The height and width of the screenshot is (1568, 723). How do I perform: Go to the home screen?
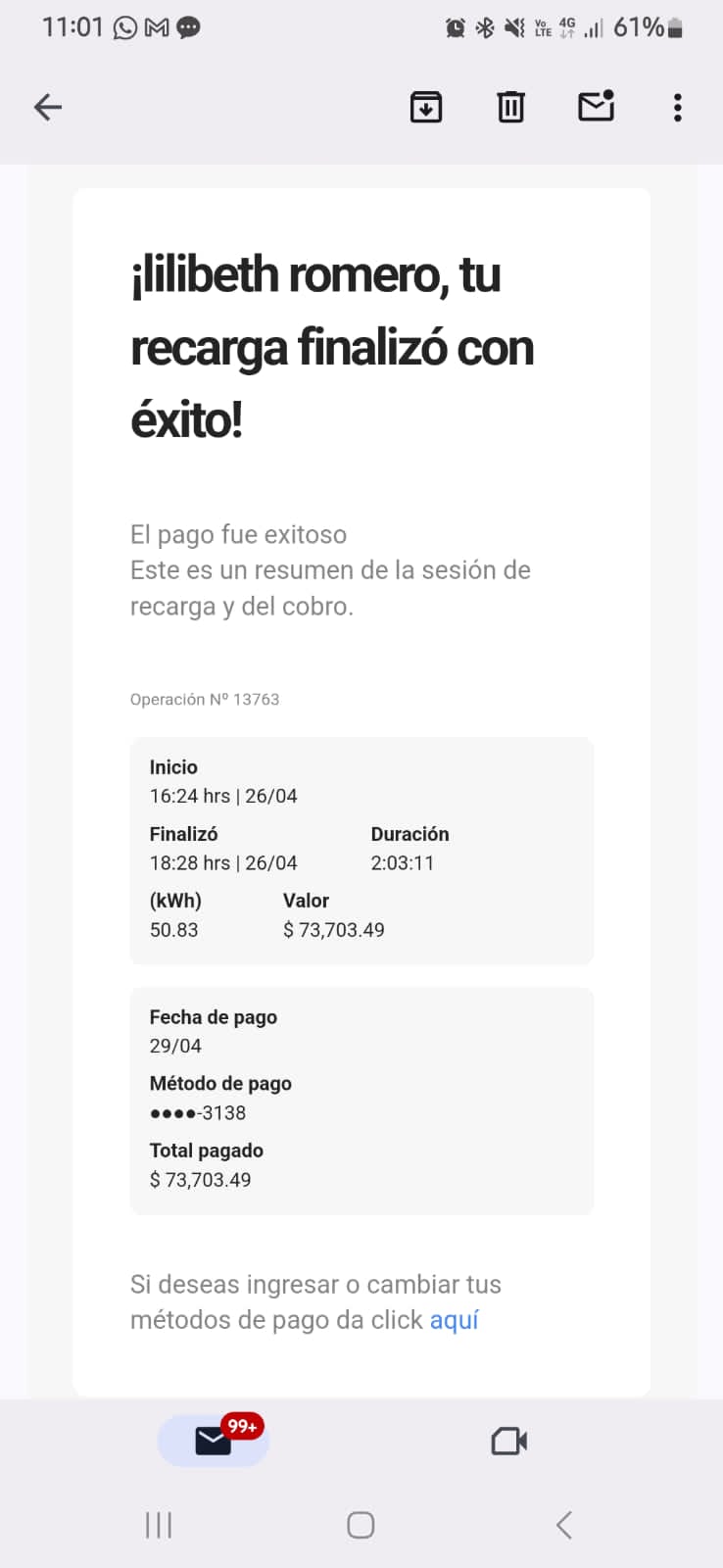tap(361, 1525)
